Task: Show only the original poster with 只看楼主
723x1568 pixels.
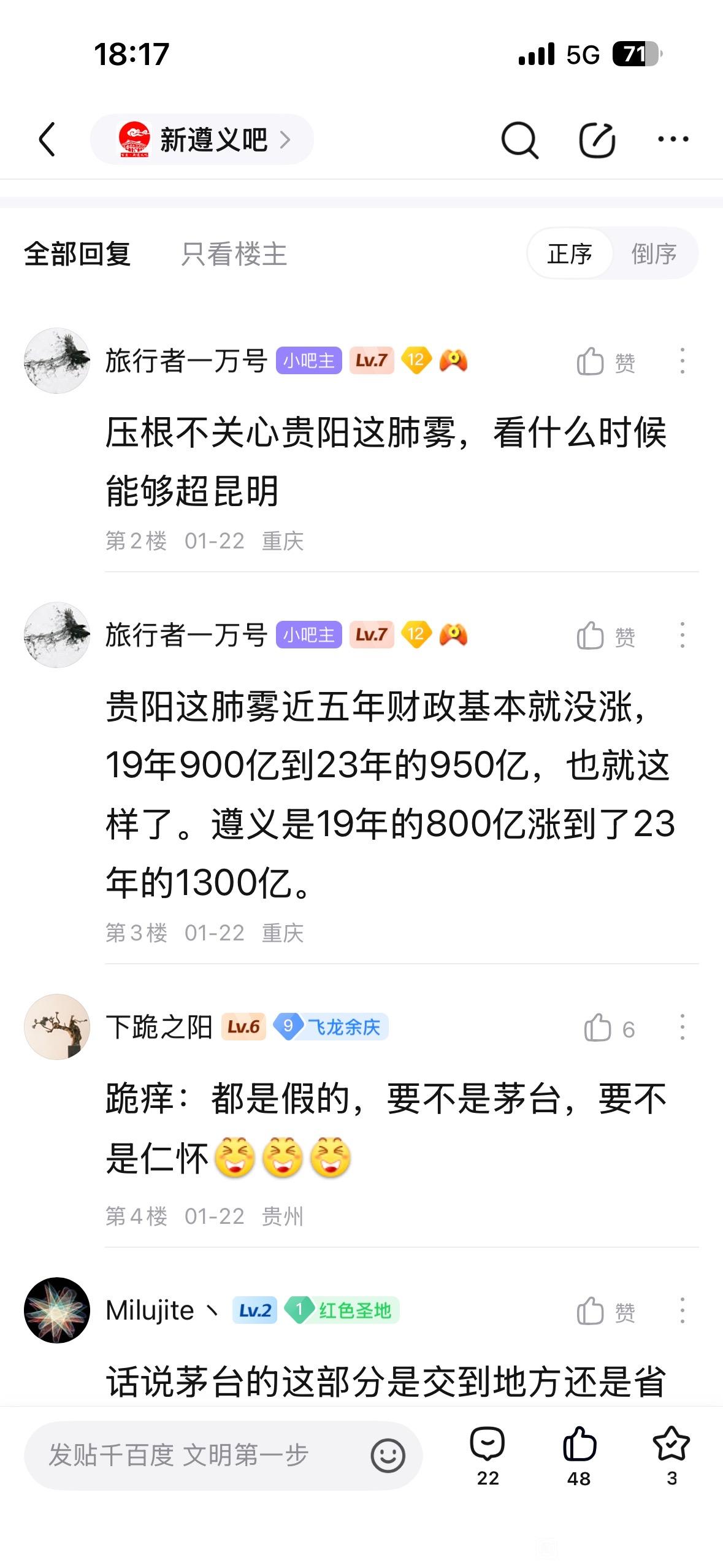Action: click(x=234, y=253)
